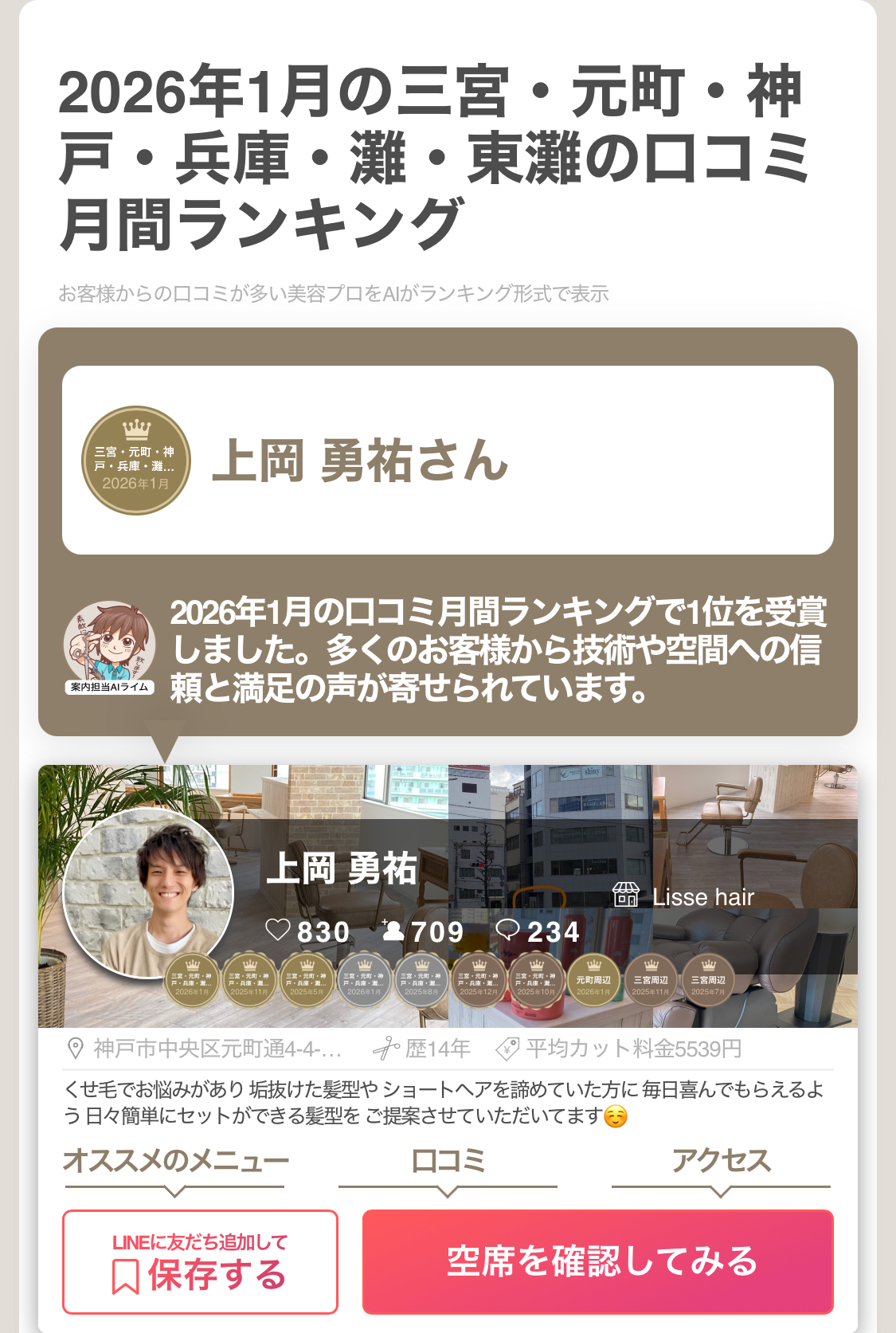Open the 上岡 勇祐さん ranking winner card
The width and height of the screenshot is (896, 1333).
448,461
